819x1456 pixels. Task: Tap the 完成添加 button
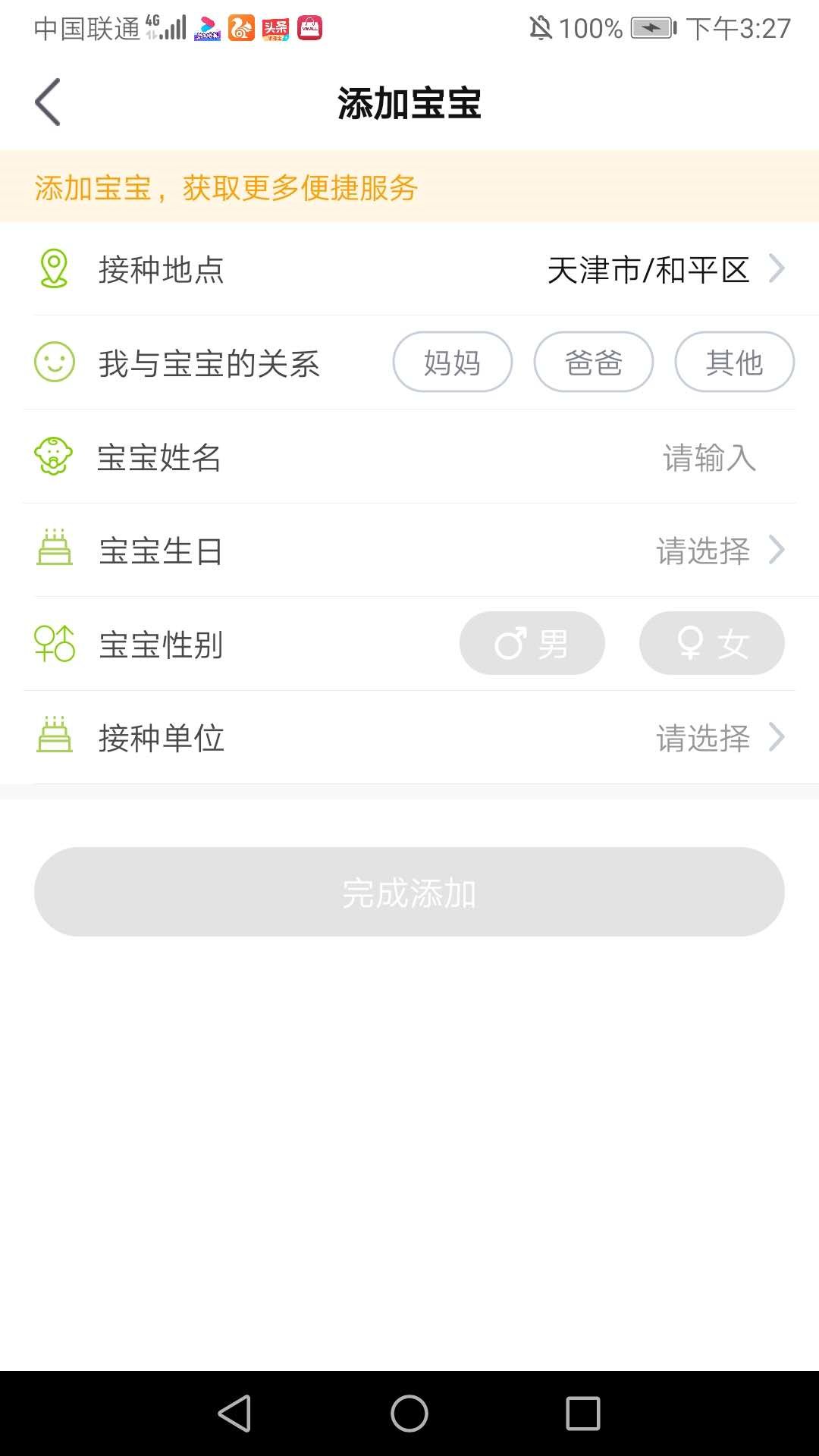[x=409, y=892]
